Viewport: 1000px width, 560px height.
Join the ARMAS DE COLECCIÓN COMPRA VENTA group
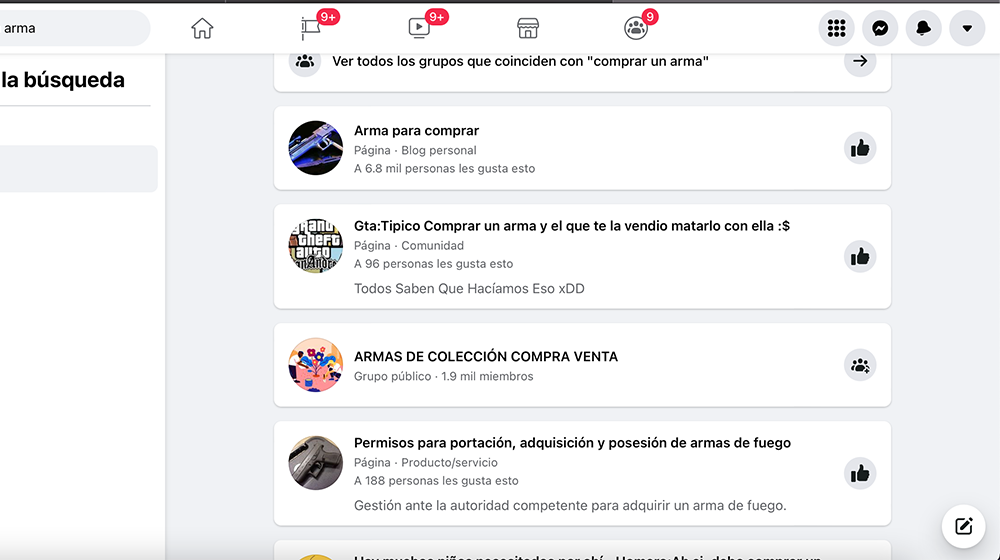(x=860, y=365)
